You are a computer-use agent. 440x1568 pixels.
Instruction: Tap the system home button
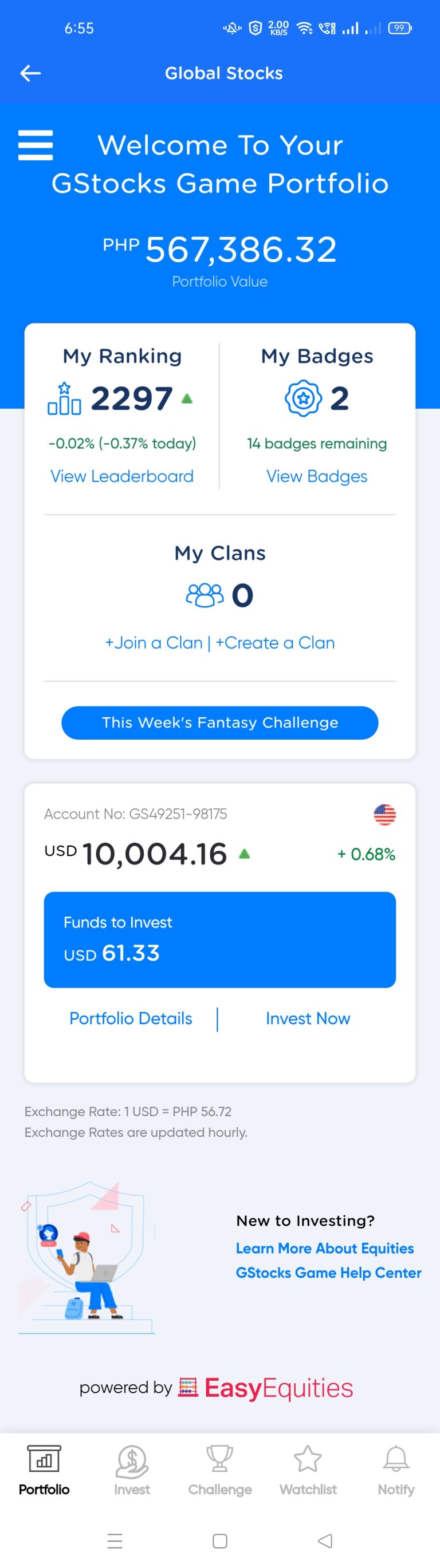coord(219,1541)
